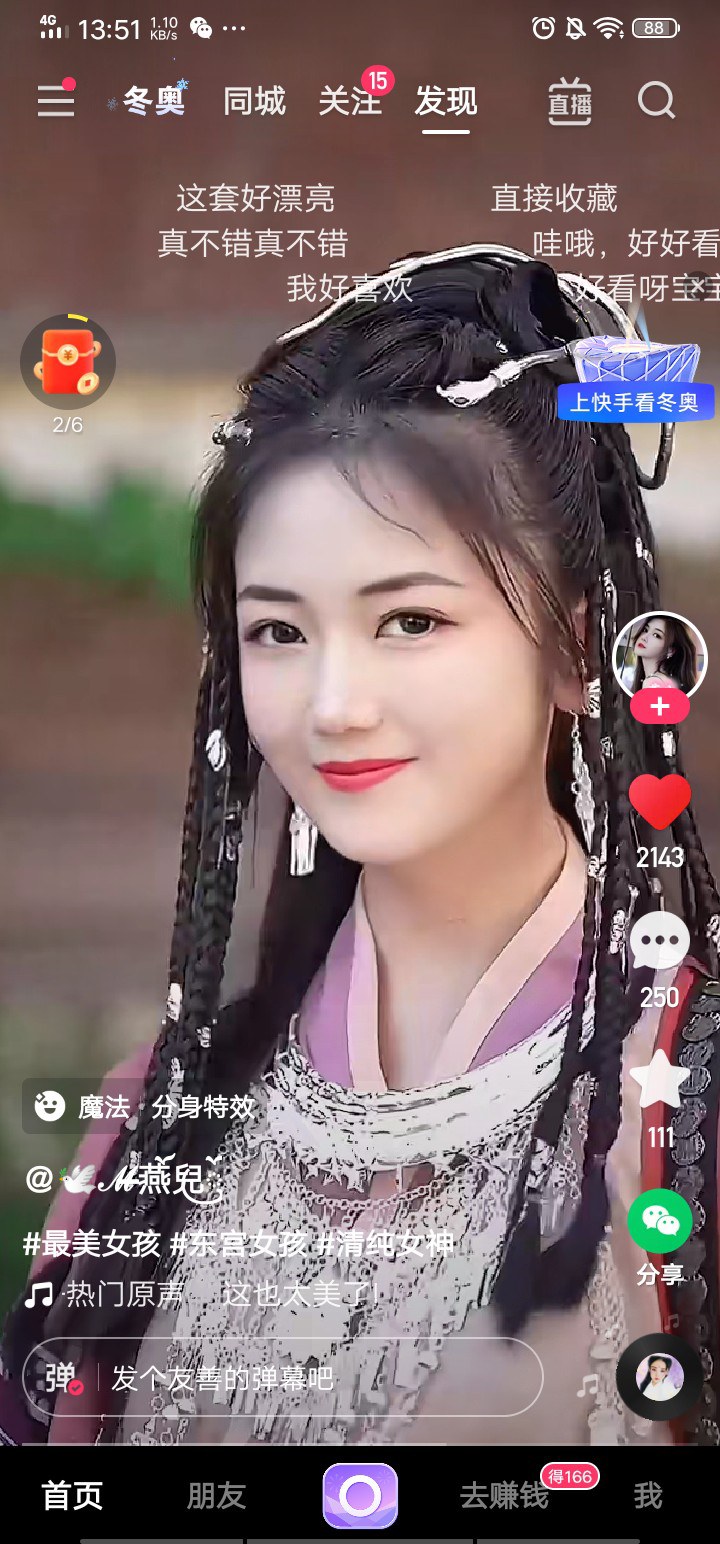
Task: Favorite the video with the star icon
Action: [659, 1082]
